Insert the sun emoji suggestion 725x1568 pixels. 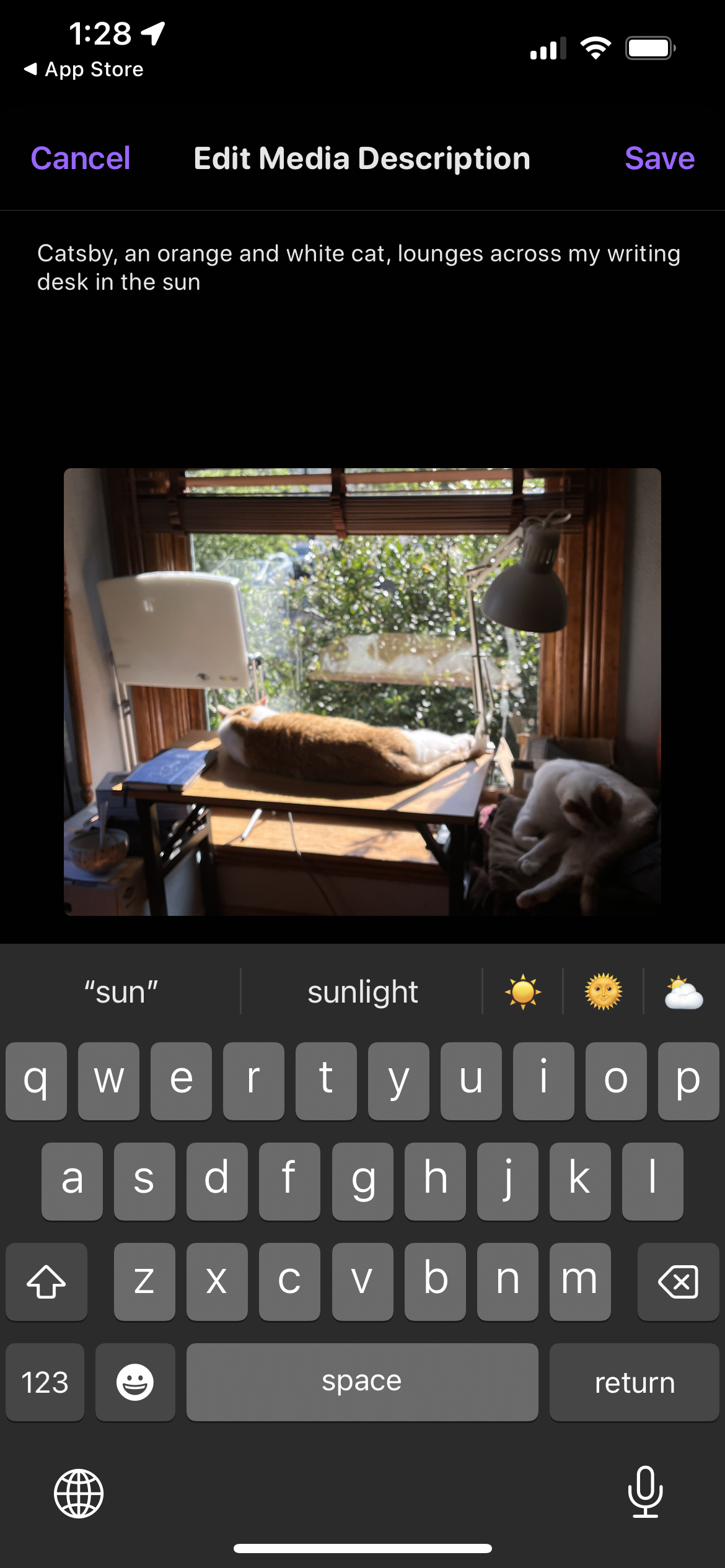click(x=523, y=992)
